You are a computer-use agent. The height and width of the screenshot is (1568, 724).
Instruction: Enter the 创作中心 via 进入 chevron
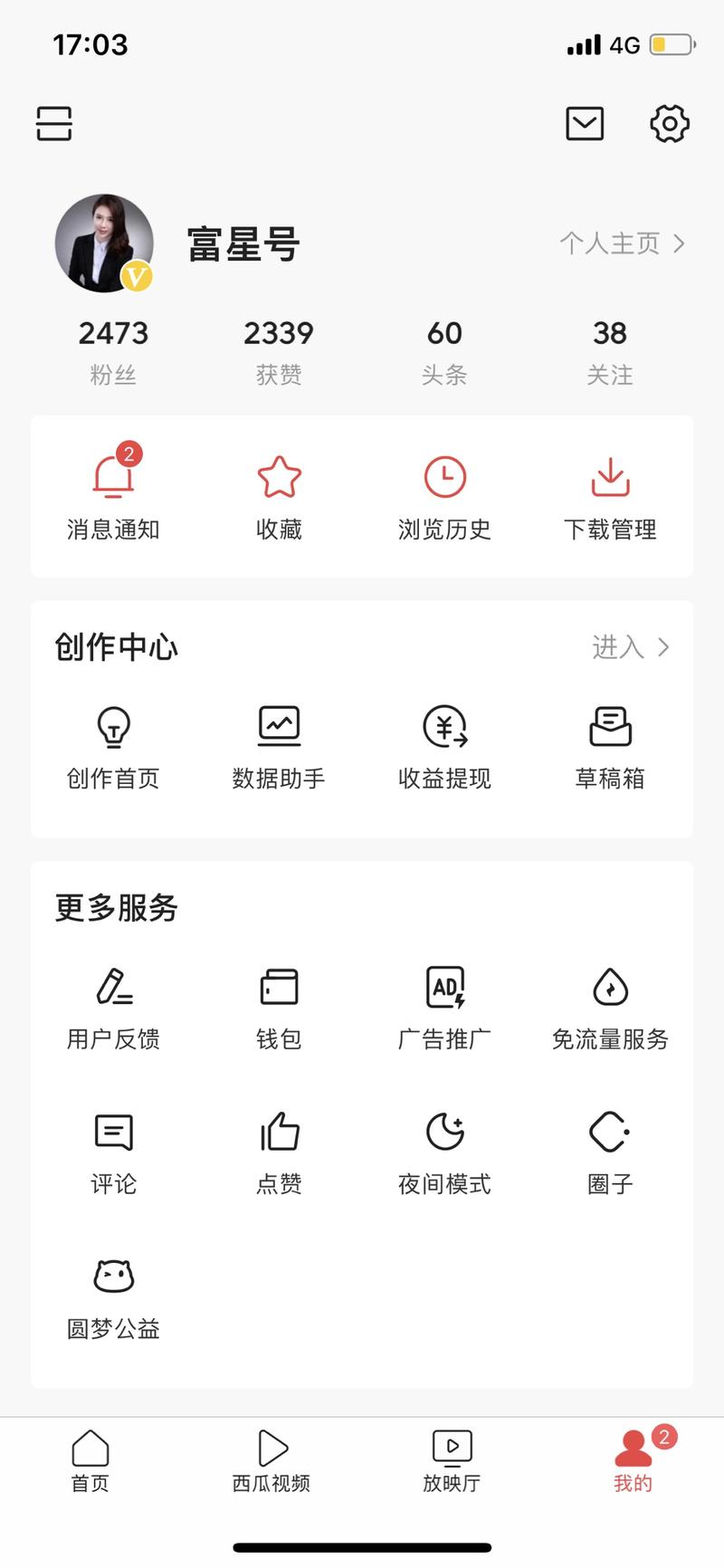click(638, 648)
